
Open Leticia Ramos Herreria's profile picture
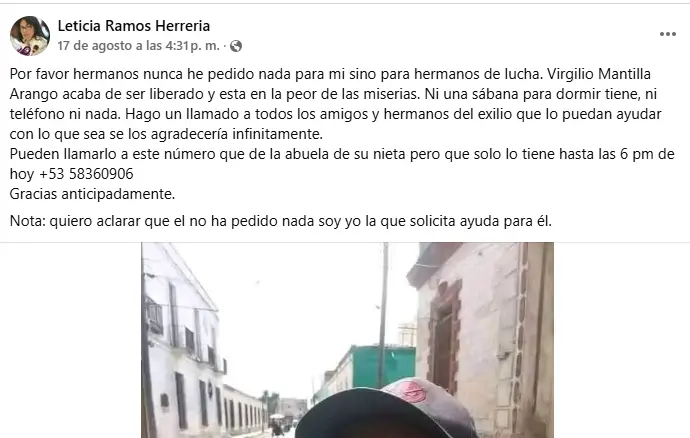[30, 35]
